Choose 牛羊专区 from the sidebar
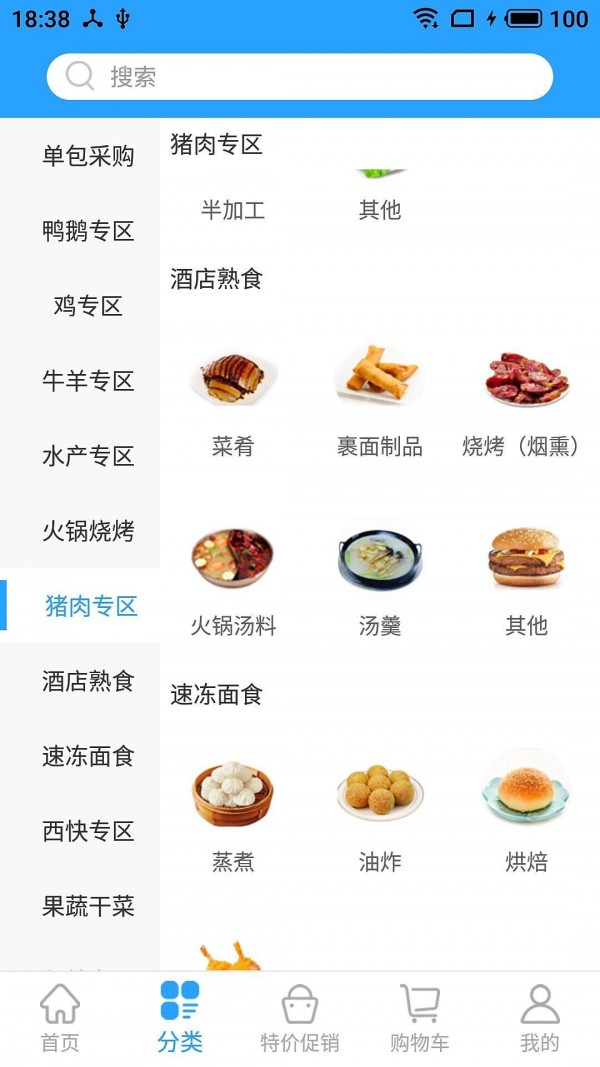 (88, 381)
